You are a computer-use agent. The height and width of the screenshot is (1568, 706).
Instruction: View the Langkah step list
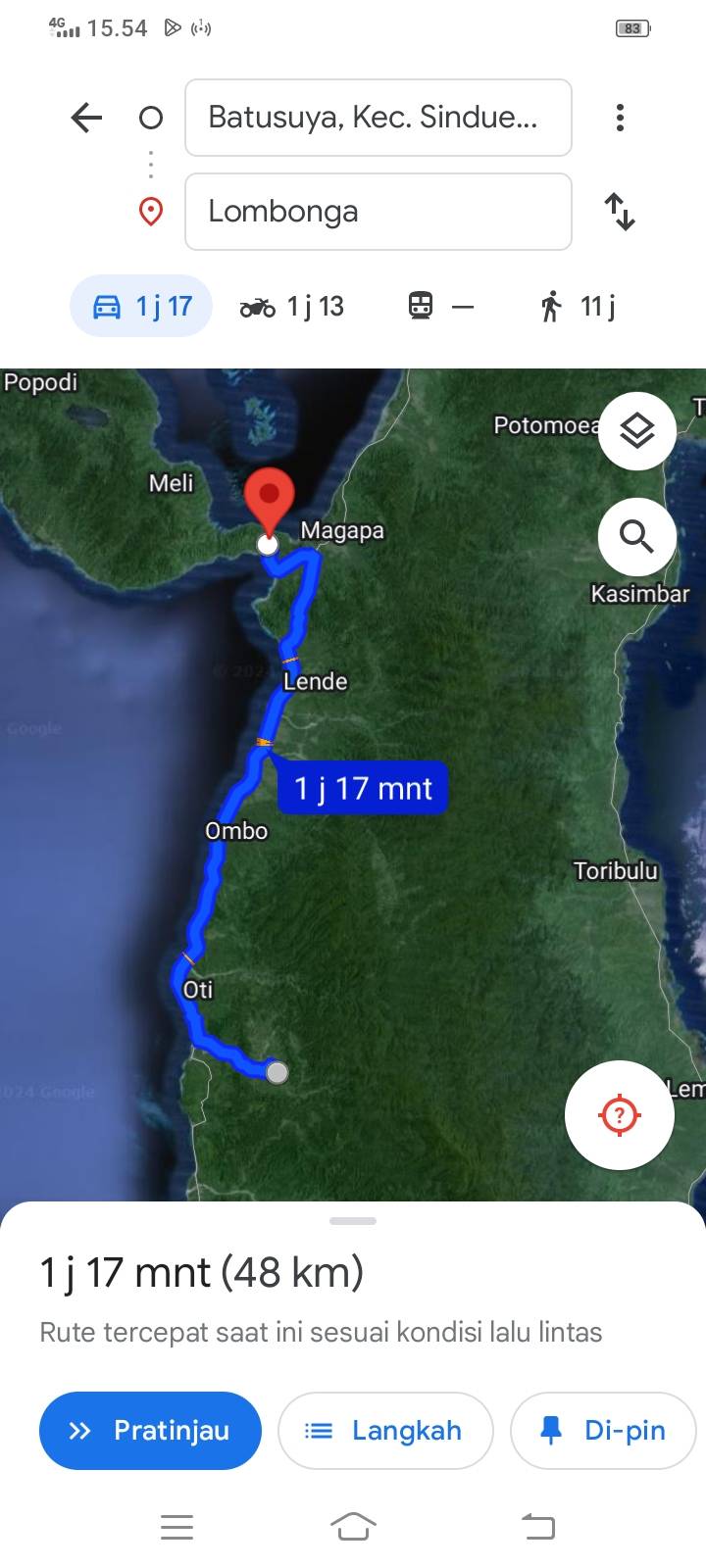pos(385,1431)
